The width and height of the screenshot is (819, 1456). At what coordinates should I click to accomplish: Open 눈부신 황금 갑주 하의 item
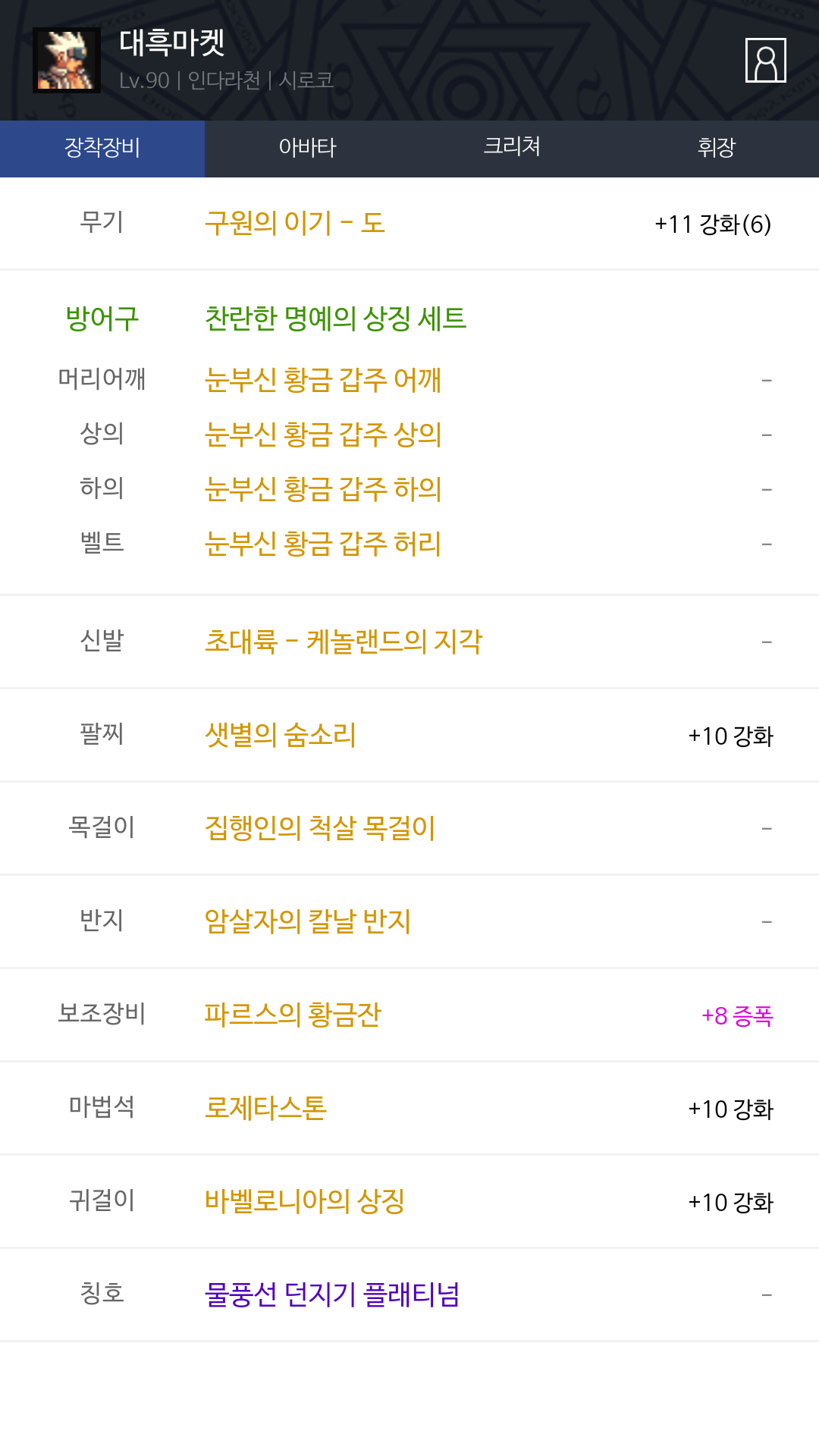pos(323,488)
